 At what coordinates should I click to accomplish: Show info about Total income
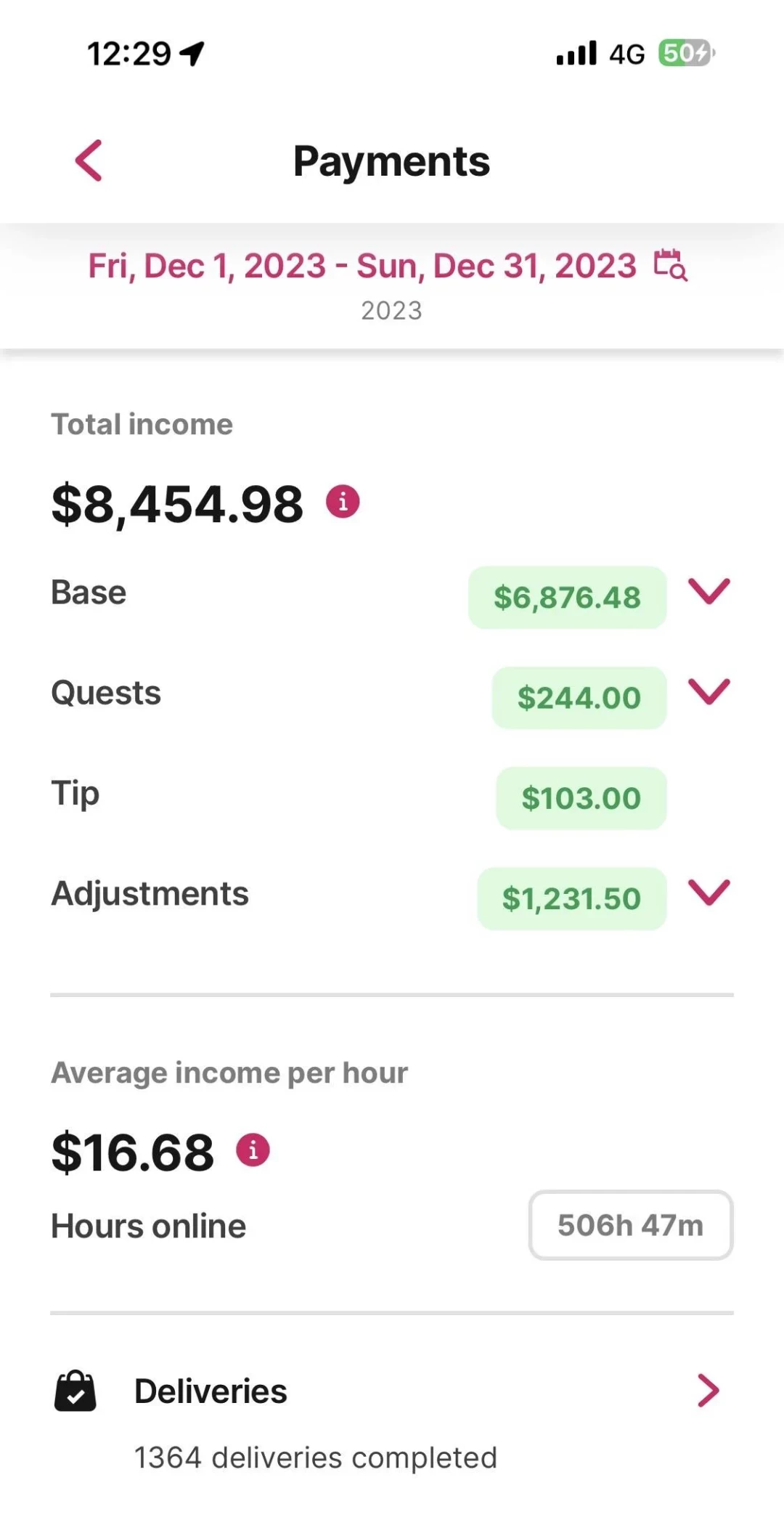click(343, 502)
